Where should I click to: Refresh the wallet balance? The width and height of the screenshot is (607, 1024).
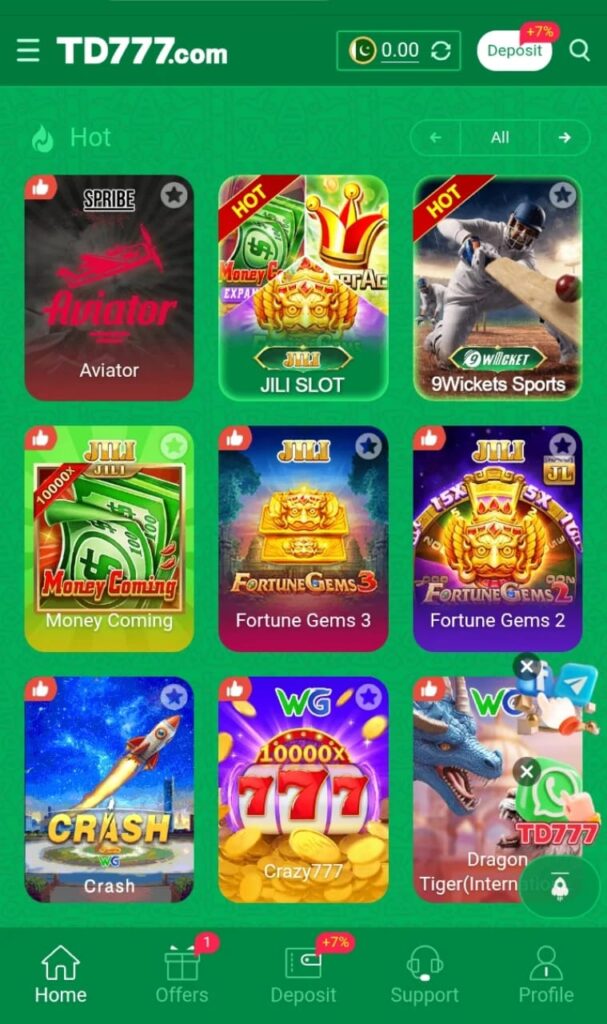[x=441, y=51]
